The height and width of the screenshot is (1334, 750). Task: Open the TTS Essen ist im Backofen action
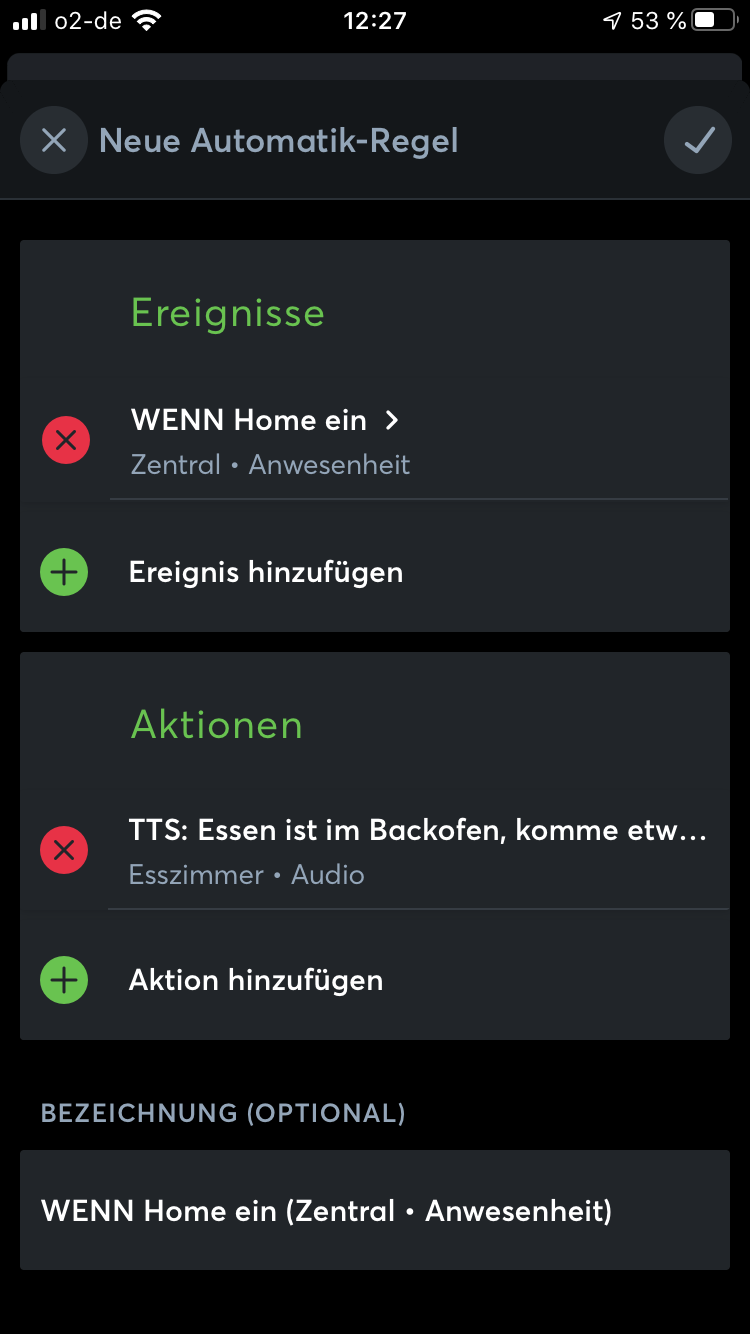pyautogui.click(x=417, y=850)
